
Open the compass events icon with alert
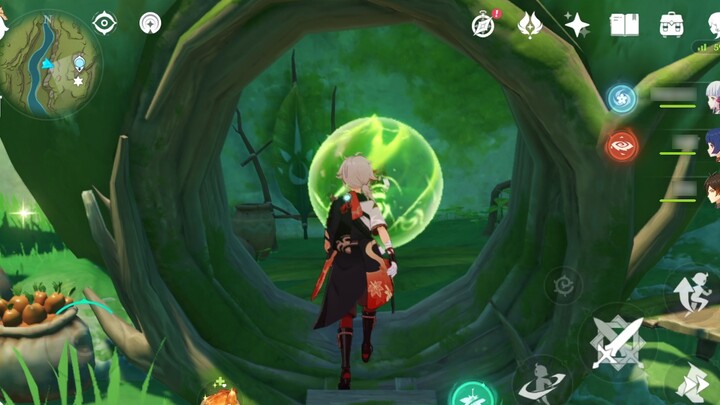(483, 25)
